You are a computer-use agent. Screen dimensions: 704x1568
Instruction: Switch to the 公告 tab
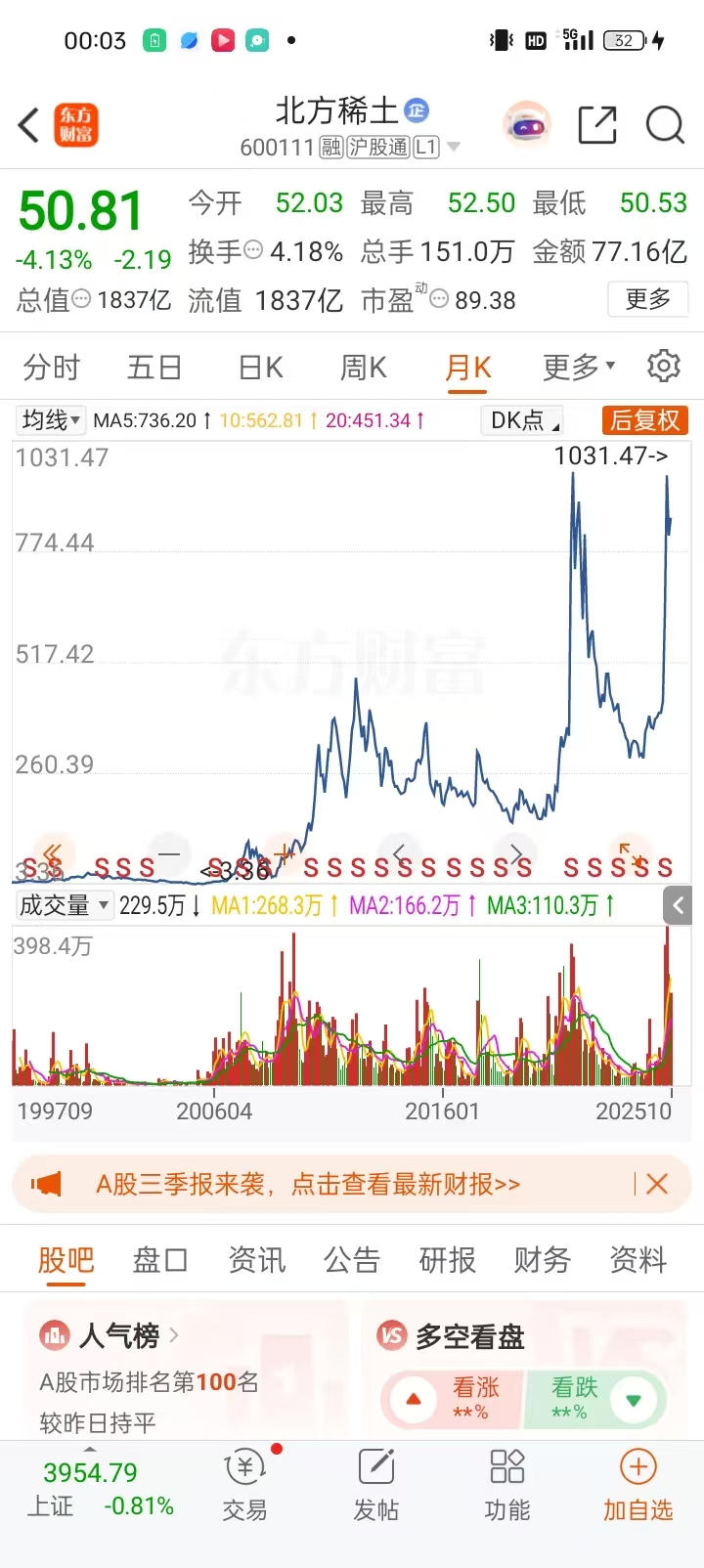tap(351, 1260)
